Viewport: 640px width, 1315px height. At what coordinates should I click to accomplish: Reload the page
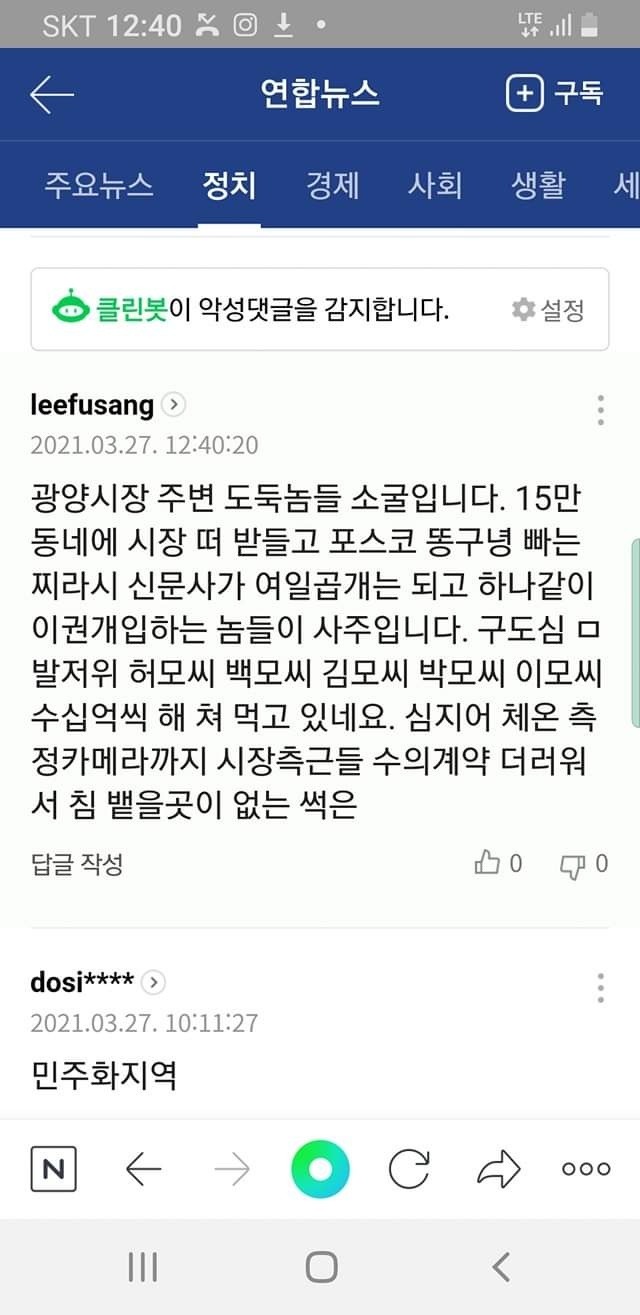(x=409, y=1168)
